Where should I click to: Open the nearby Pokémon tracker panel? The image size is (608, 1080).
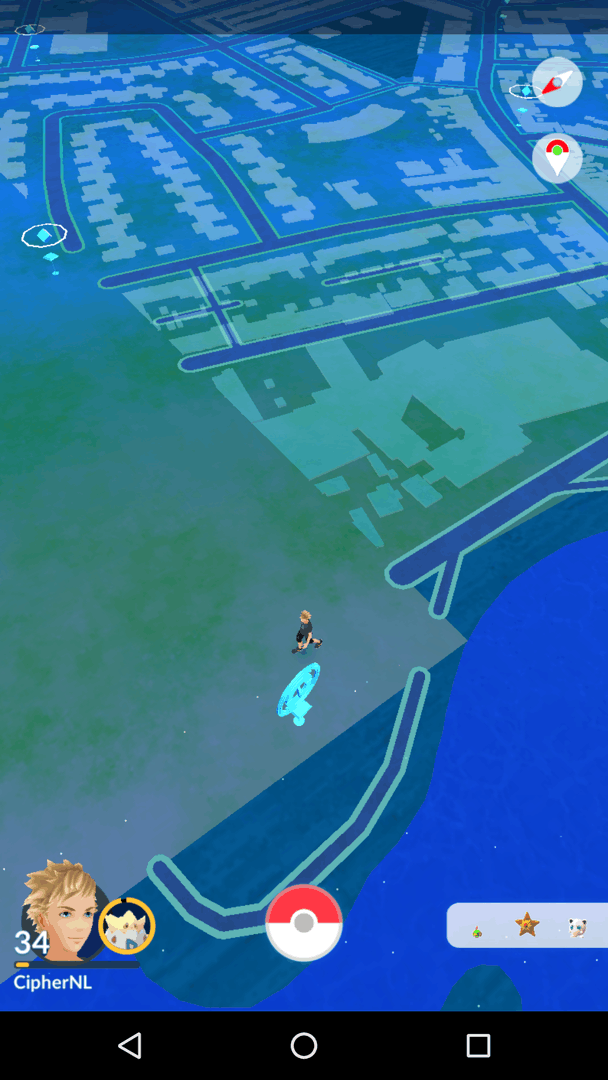527,926
